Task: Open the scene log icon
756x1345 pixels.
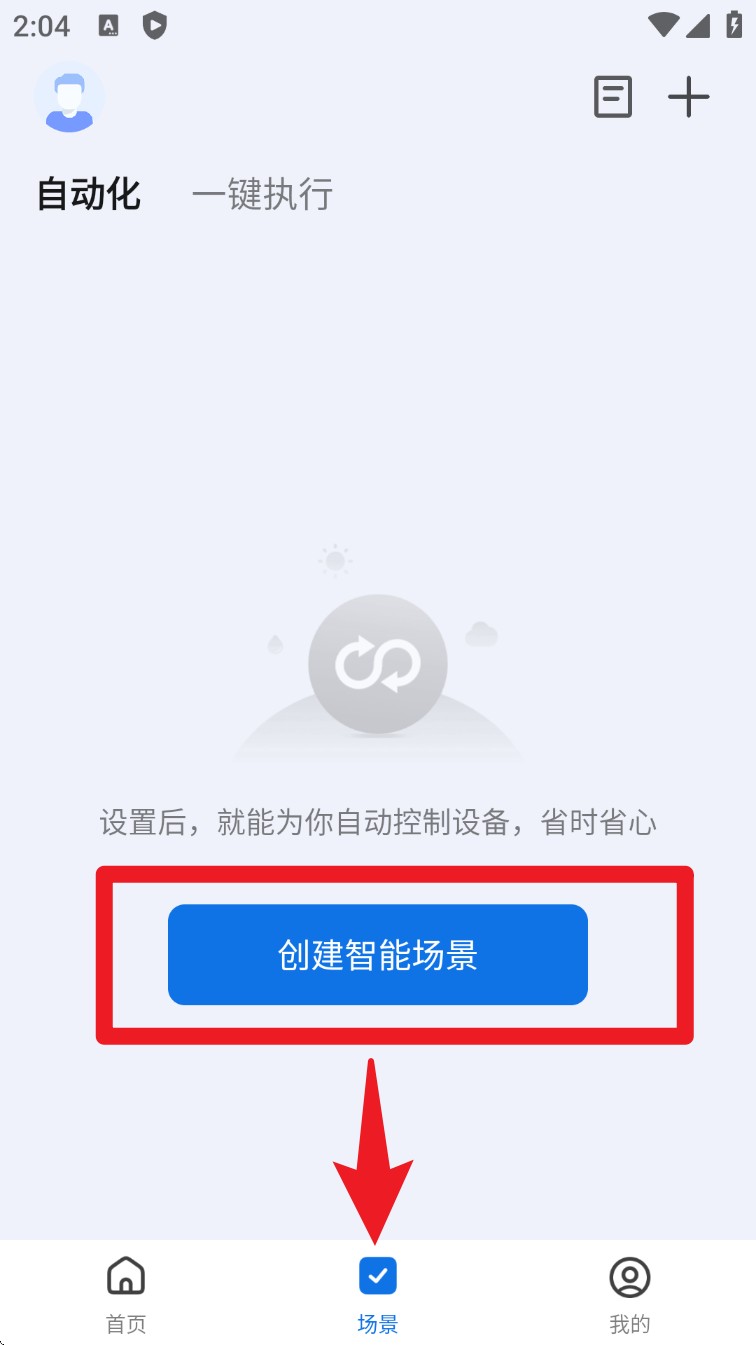Action: click(x=613, y=97)
